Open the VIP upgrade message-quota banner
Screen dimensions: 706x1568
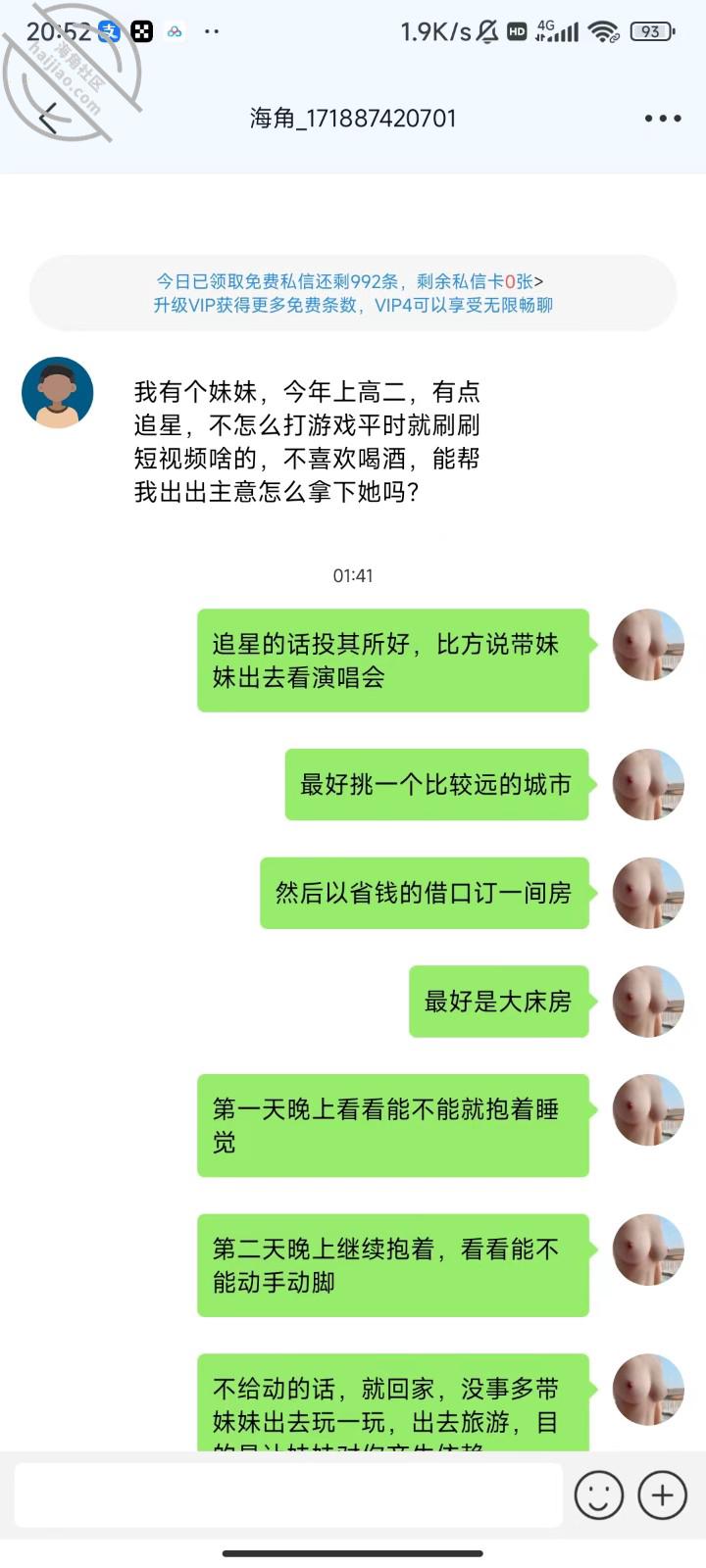coord(353,293)
